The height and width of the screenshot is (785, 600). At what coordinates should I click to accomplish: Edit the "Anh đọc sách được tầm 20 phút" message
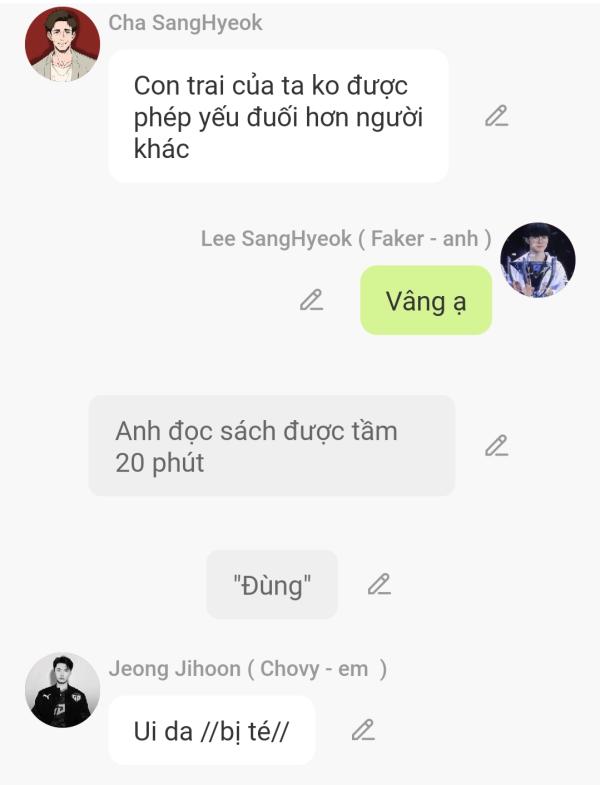point(496,446)
